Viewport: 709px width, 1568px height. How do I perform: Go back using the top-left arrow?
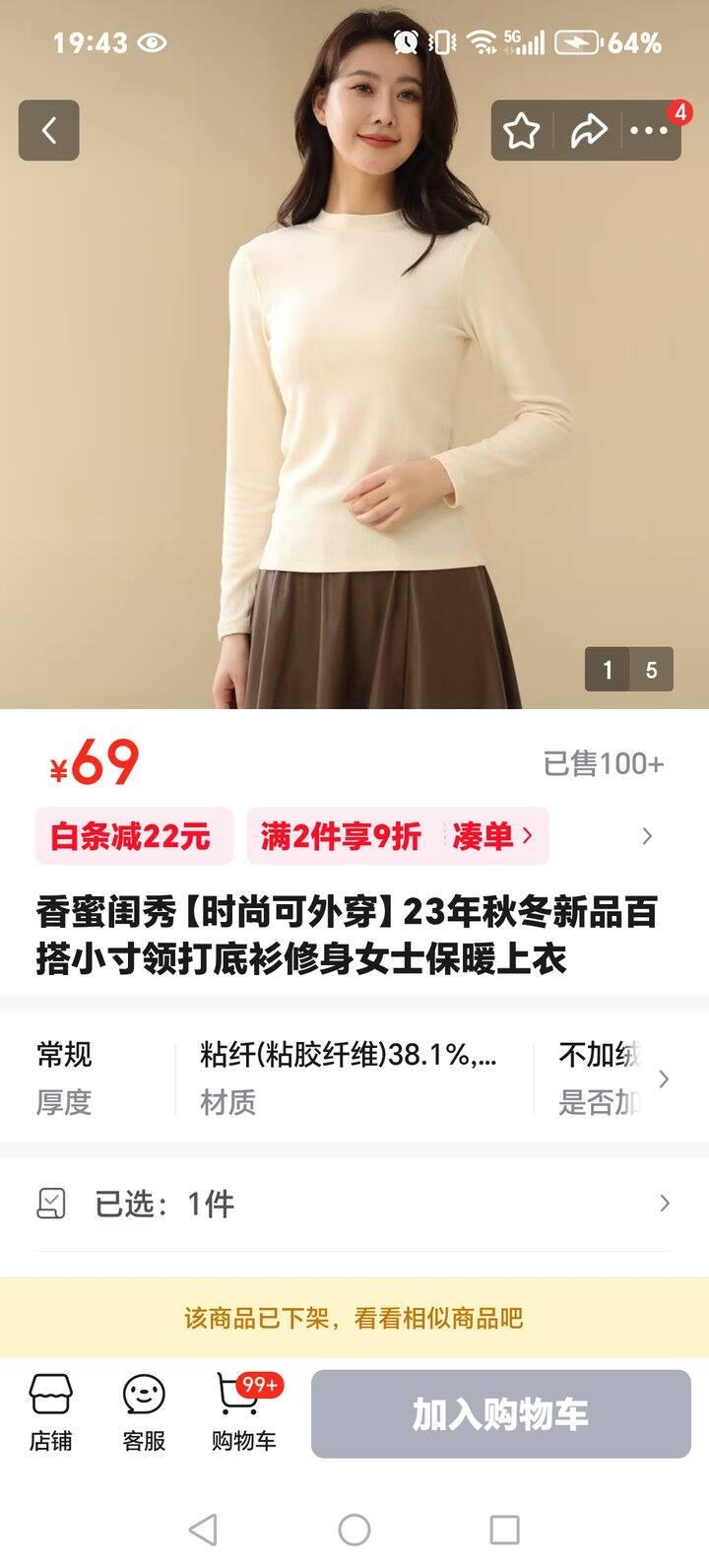[x=48, y=130]
